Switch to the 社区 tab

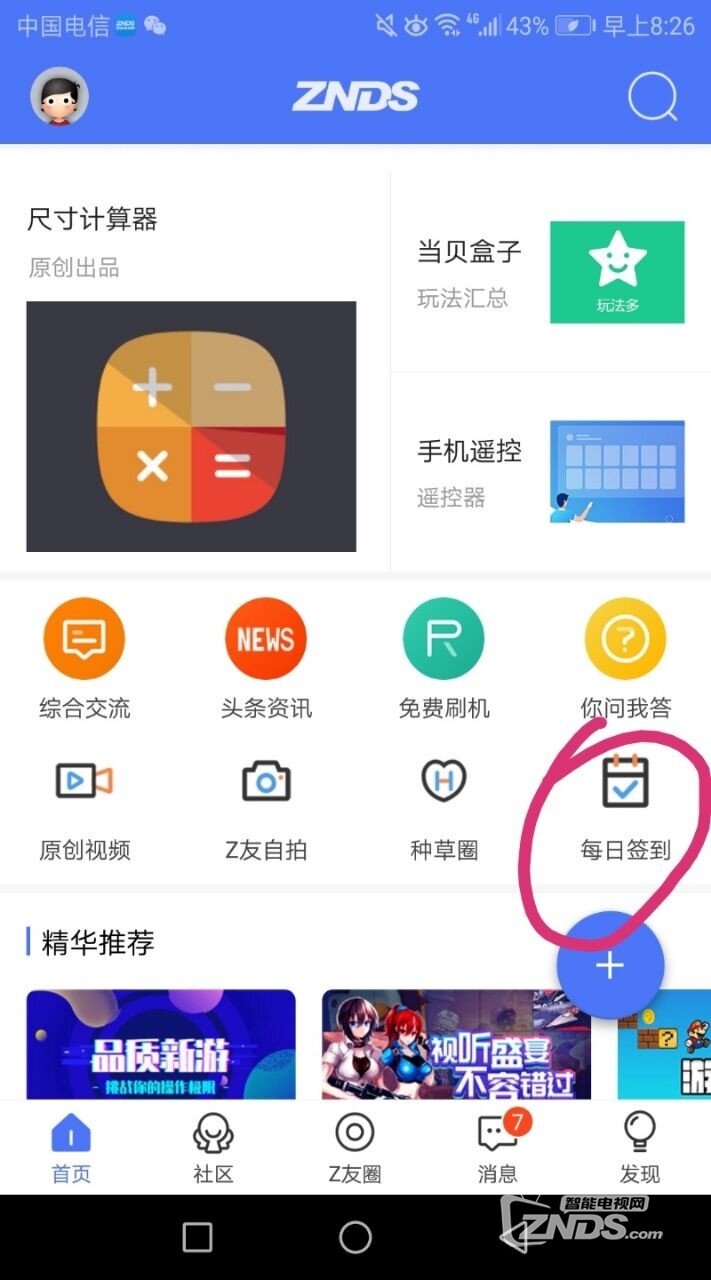213,1148
